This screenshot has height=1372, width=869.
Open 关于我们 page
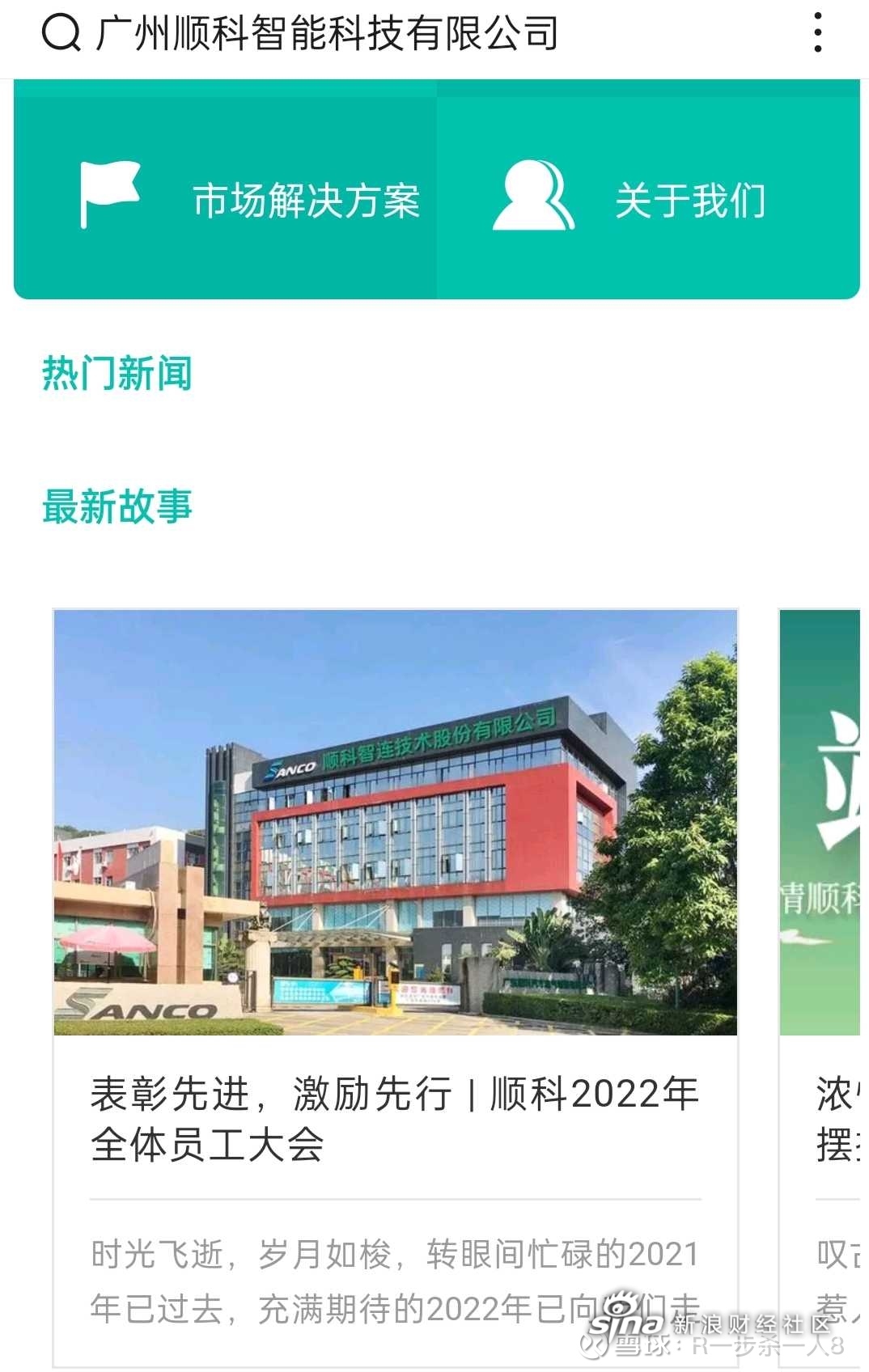(647, 199)
